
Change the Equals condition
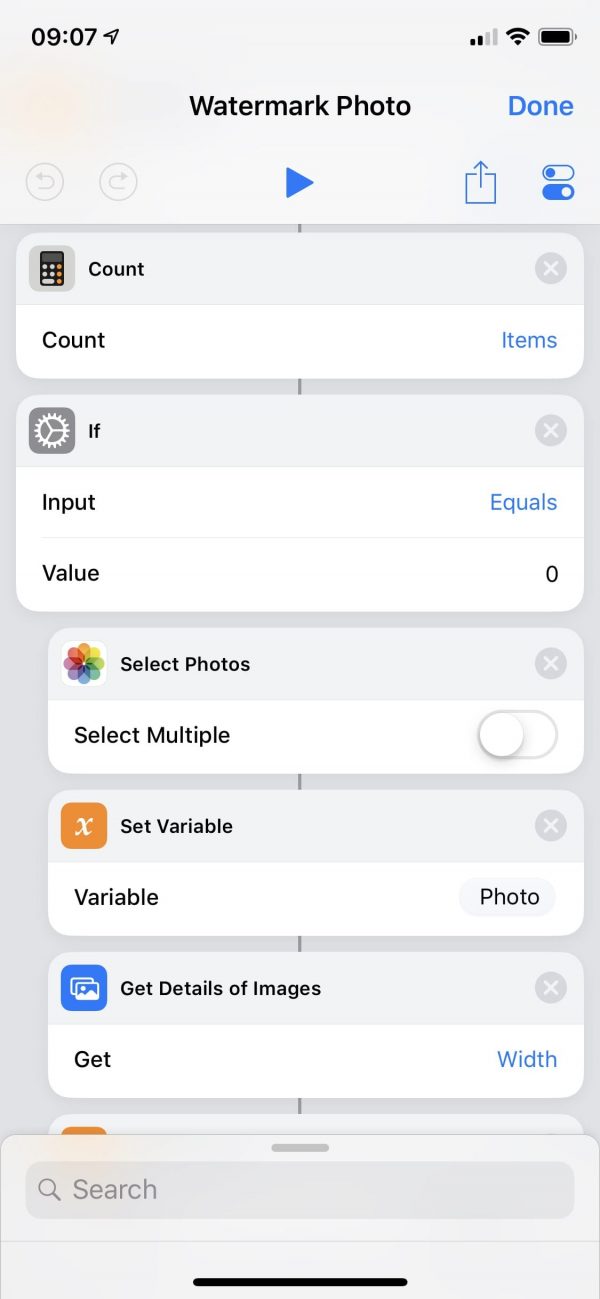point(523,502)
